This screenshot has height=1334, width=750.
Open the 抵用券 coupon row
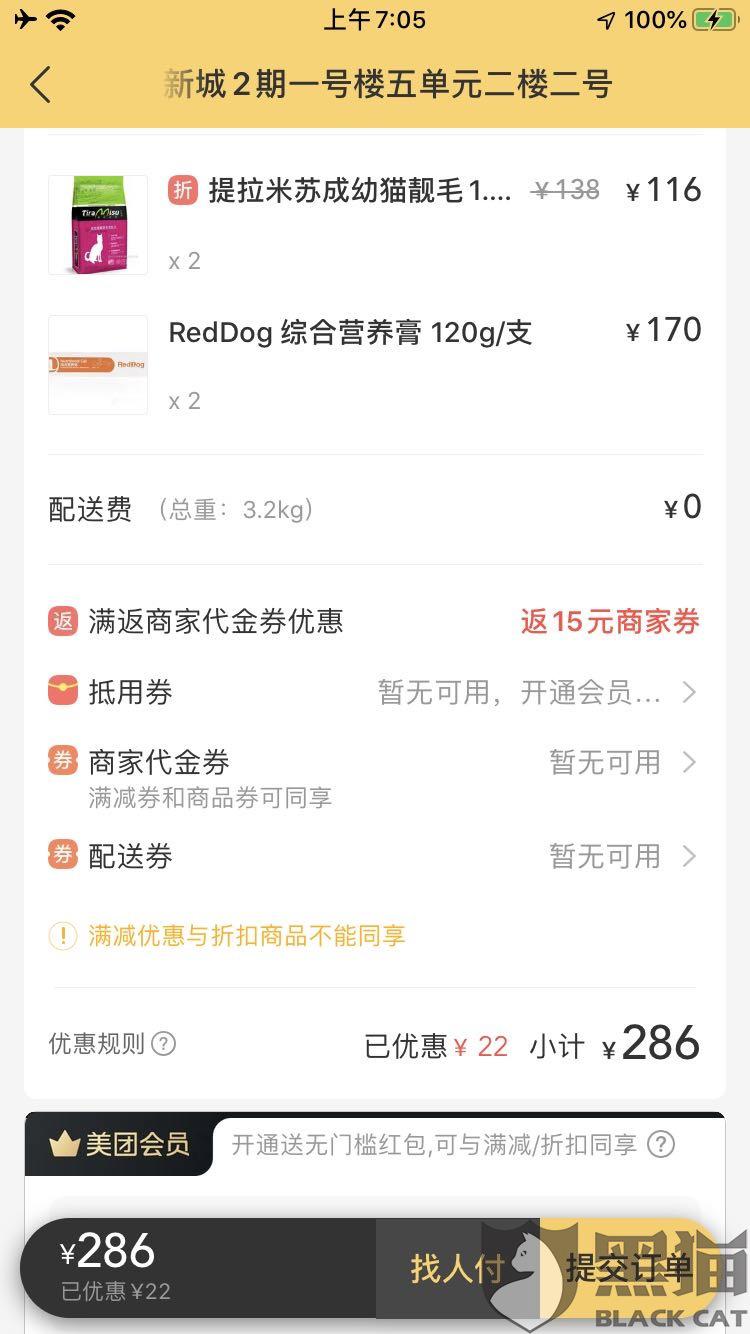375,692
